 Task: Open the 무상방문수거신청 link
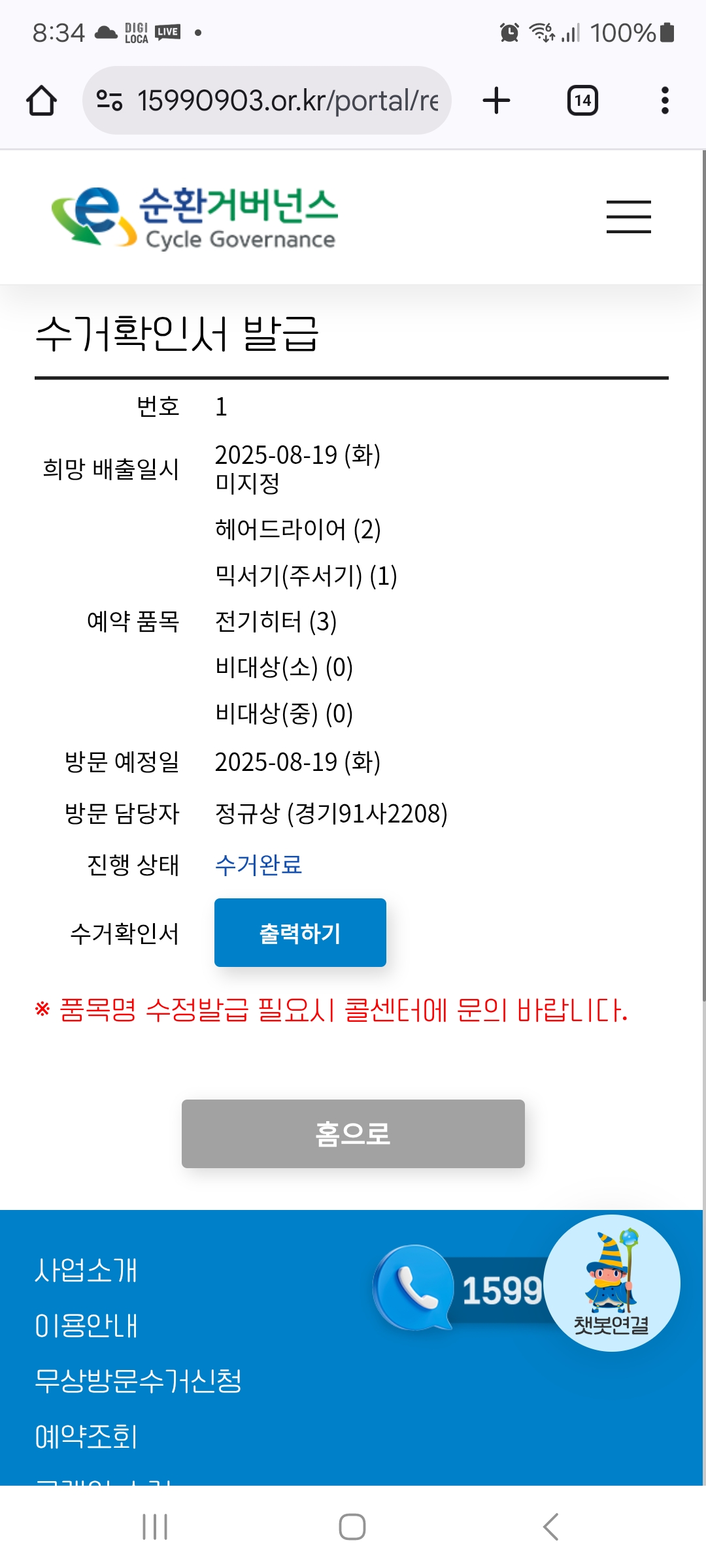138,1381
